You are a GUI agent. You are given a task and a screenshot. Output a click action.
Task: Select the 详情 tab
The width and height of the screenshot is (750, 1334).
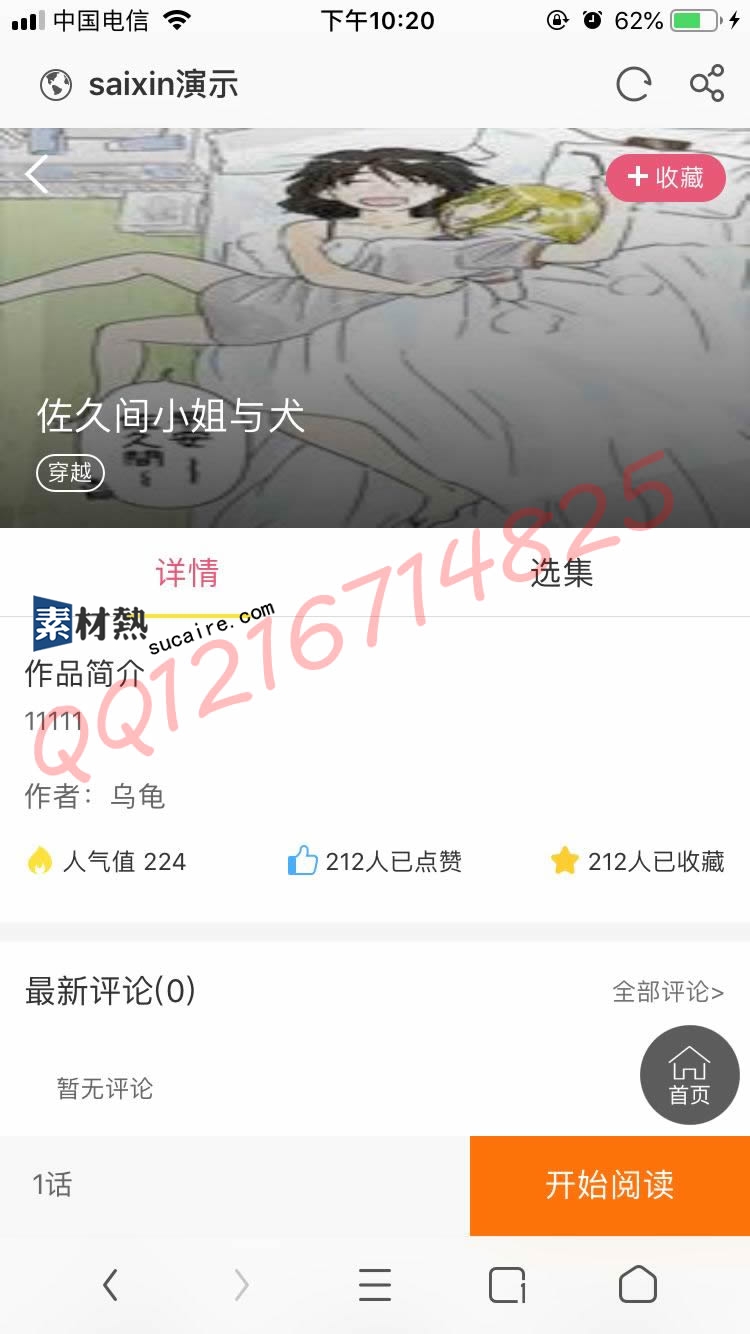(187, 572)
